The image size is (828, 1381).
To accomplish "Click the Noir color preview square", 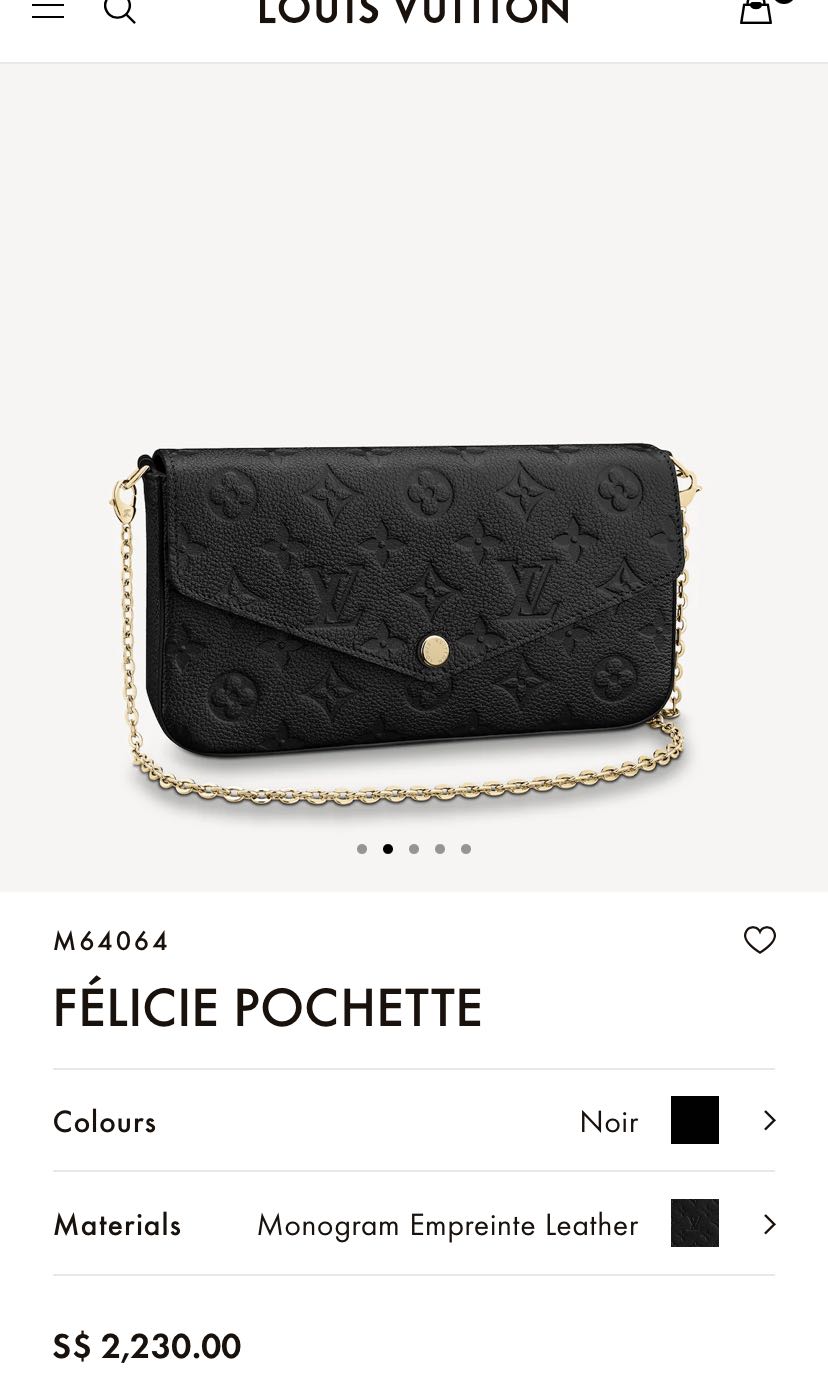I will click(x=695, y=1119).
